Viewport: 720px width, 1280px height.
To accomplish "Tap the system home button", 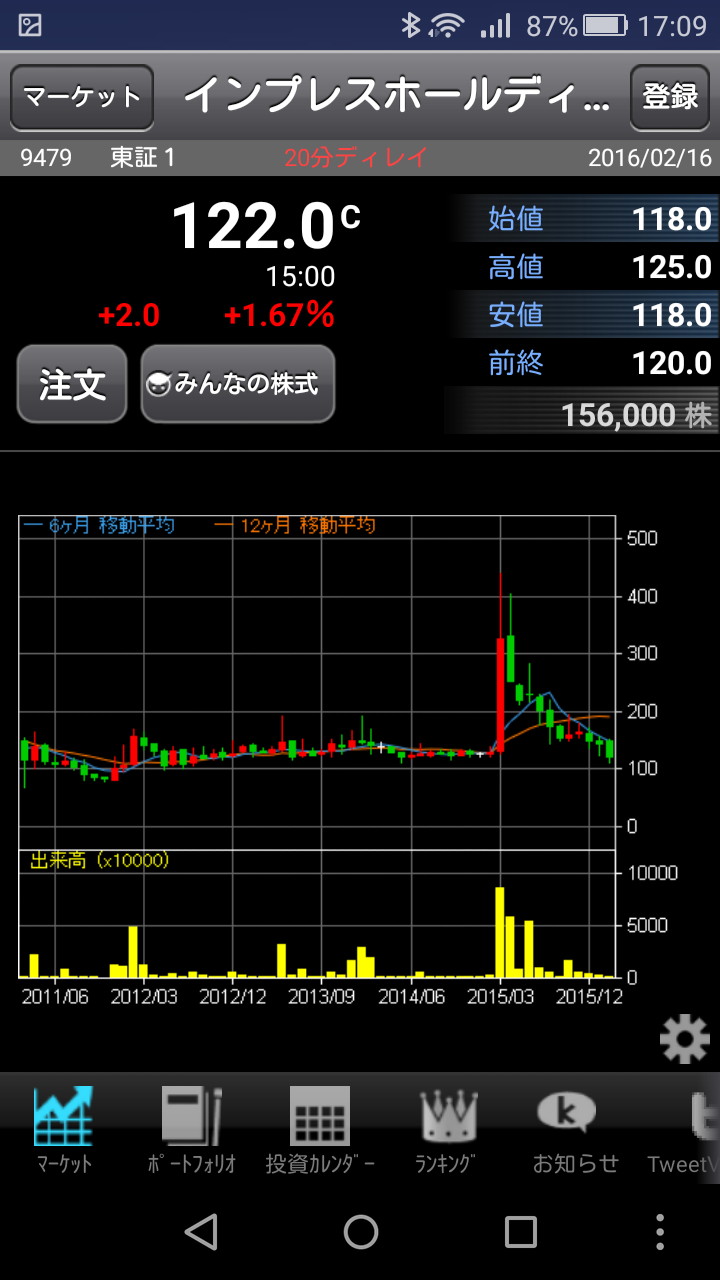I will tap(360, 1232).
